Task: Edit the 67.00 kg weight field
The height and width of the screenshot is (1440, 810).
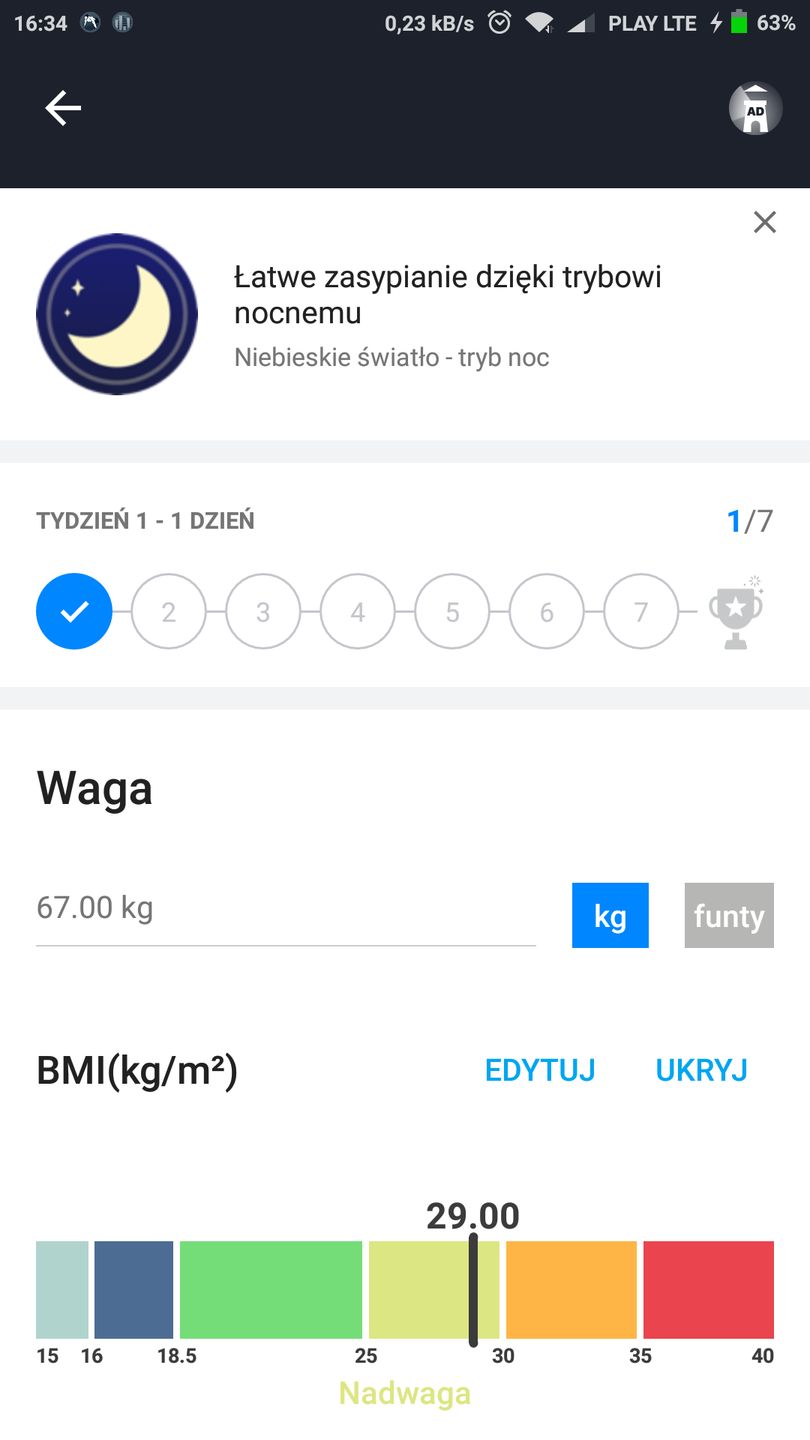Action: point(285,908)
